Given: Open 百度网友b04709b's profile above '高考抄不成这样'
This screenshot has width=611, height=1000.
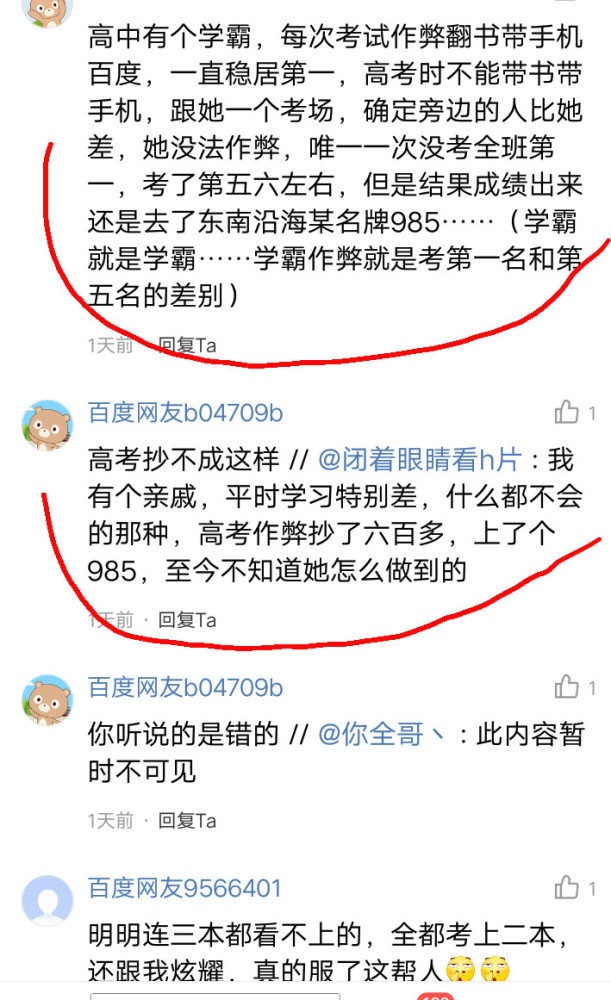Looking at the screenshot, I should (x=185, y=412).
